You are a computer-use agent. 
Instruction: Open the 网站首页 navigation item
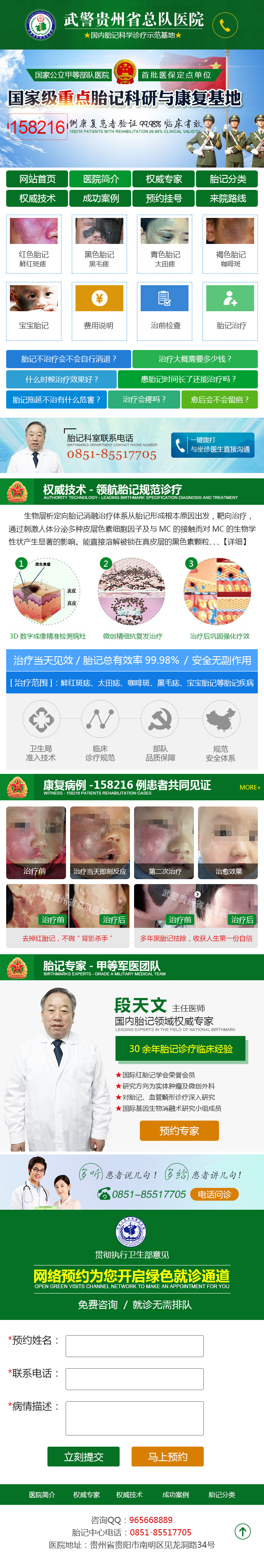click(38, 179)
